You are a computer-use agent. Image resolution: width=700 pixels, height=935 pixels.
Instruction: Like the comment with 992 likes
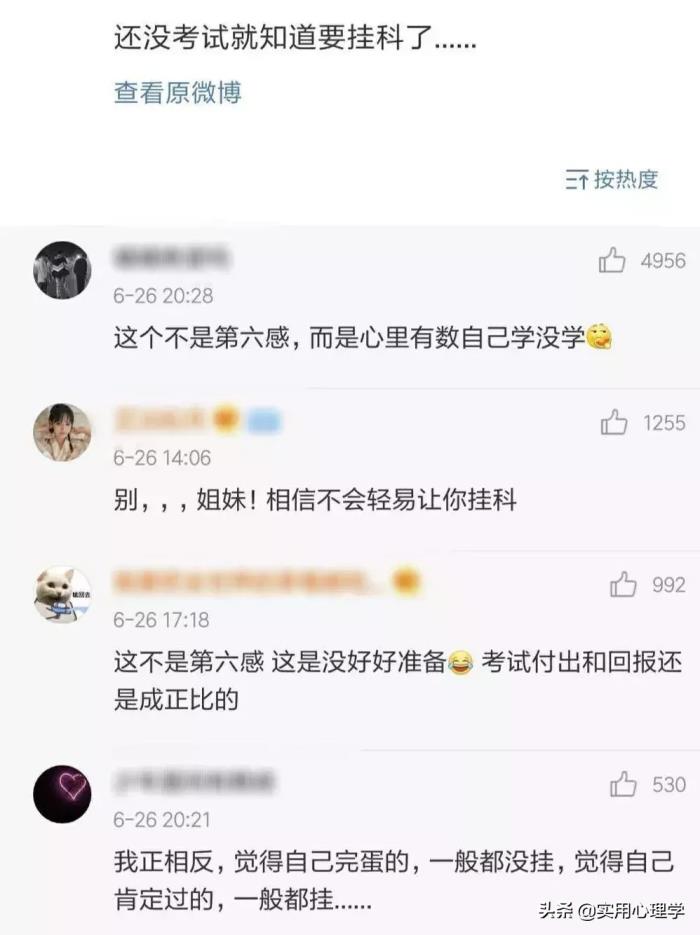(623, 585)
